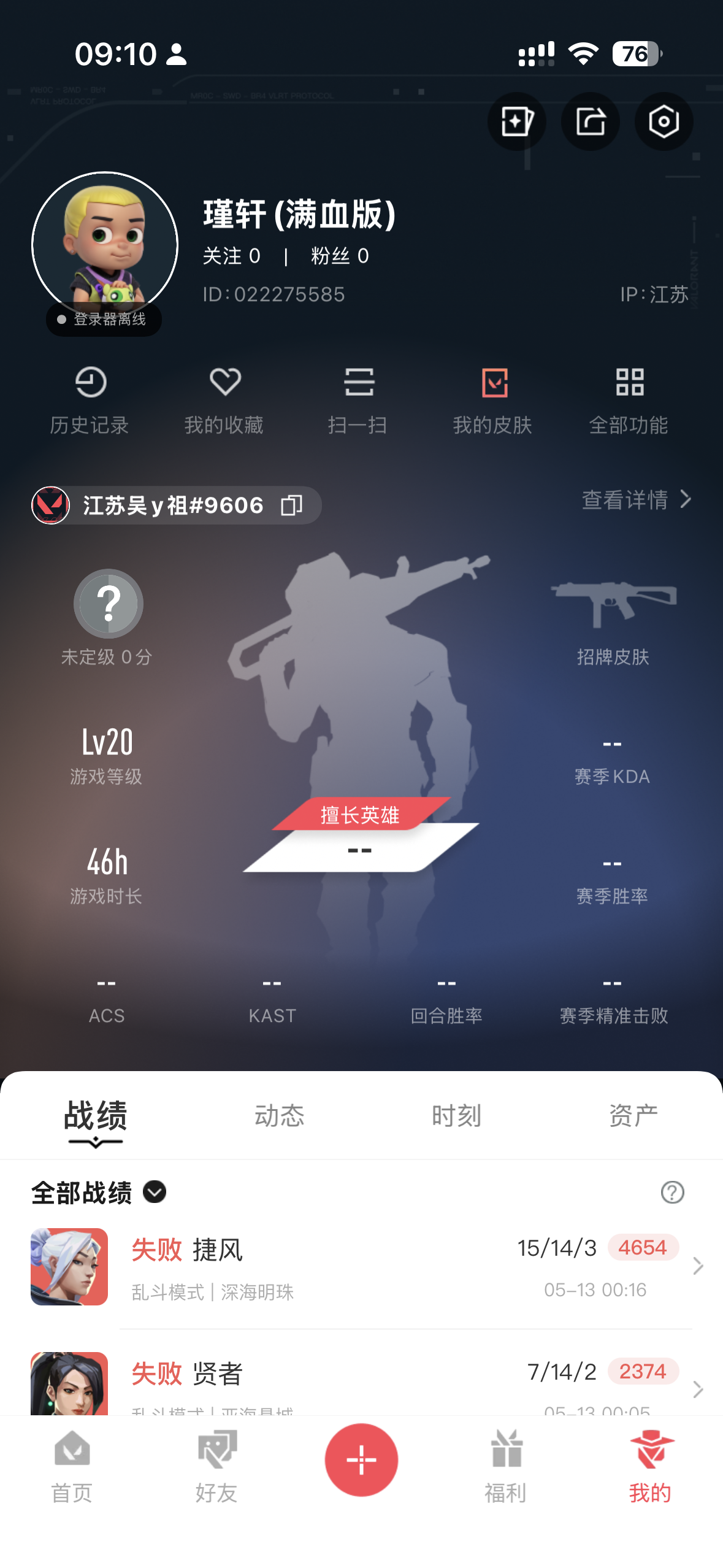Viewport: 723px width, 1568px height.
Task: Go to the 福利 tab
Action: pyautogui.click(x=506, y=1467)
